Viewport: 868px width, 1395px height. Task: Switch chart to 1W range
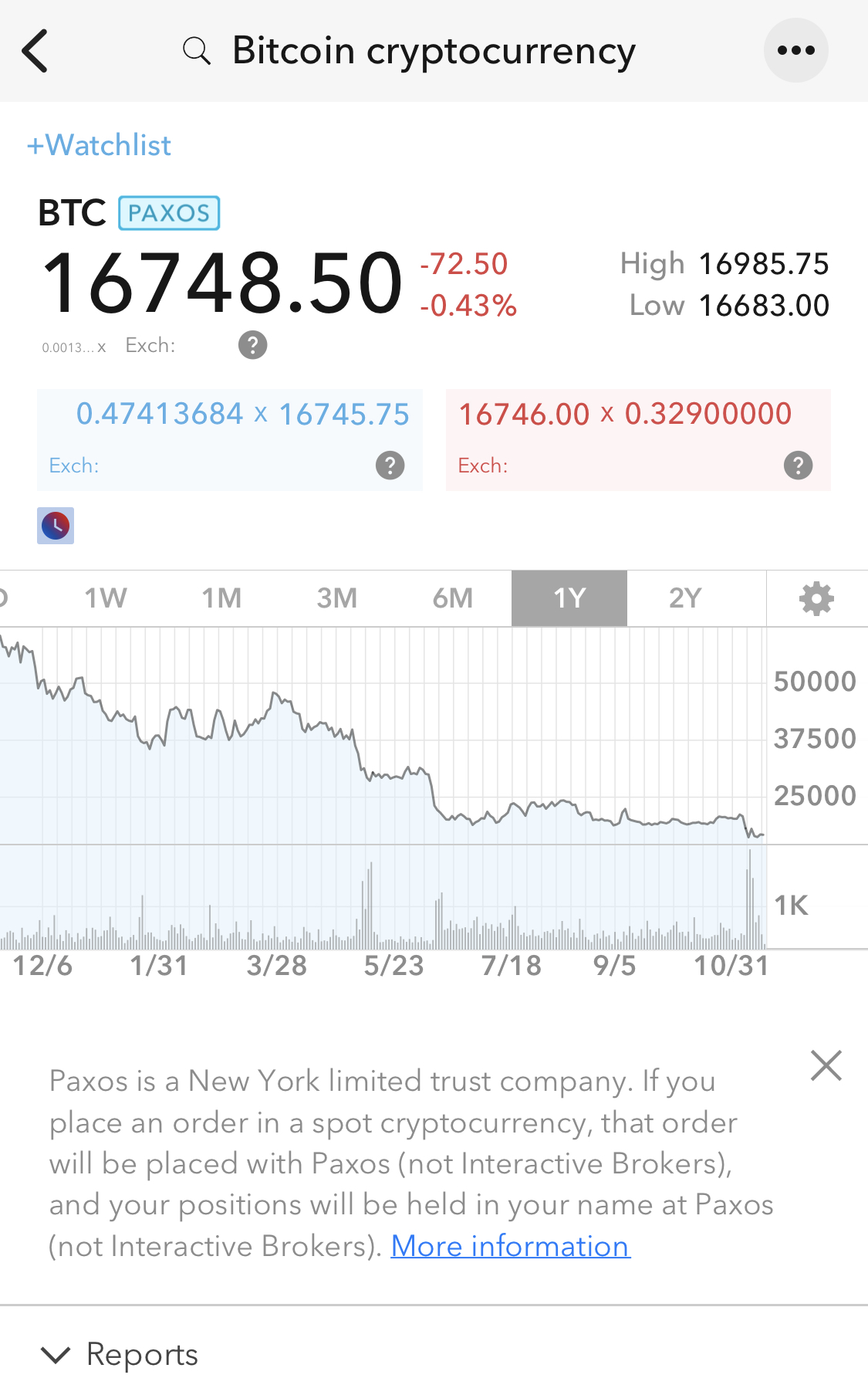point(106,598)
